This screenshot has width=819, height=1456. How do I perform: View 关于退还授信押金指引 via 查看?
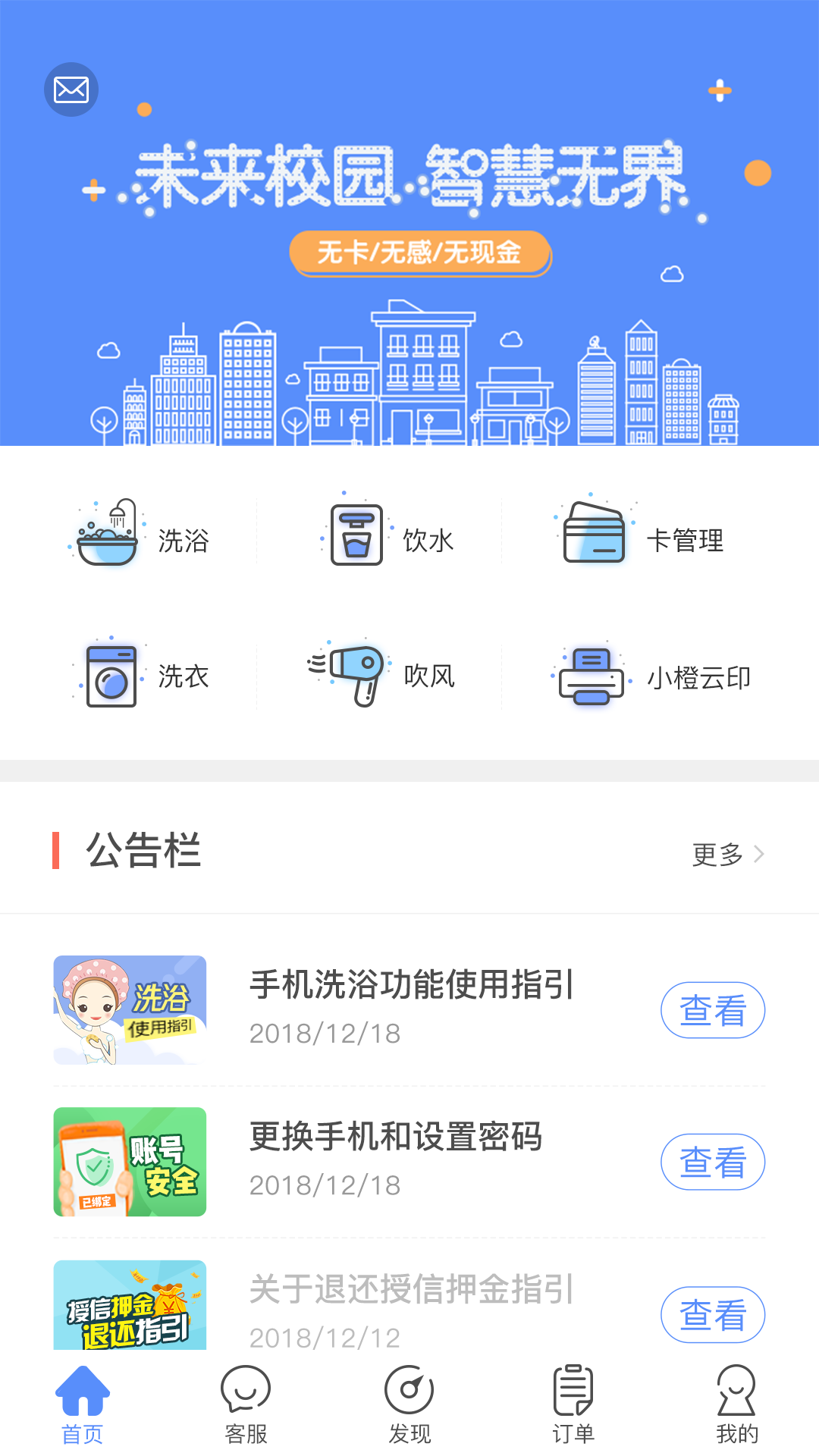712,1315
